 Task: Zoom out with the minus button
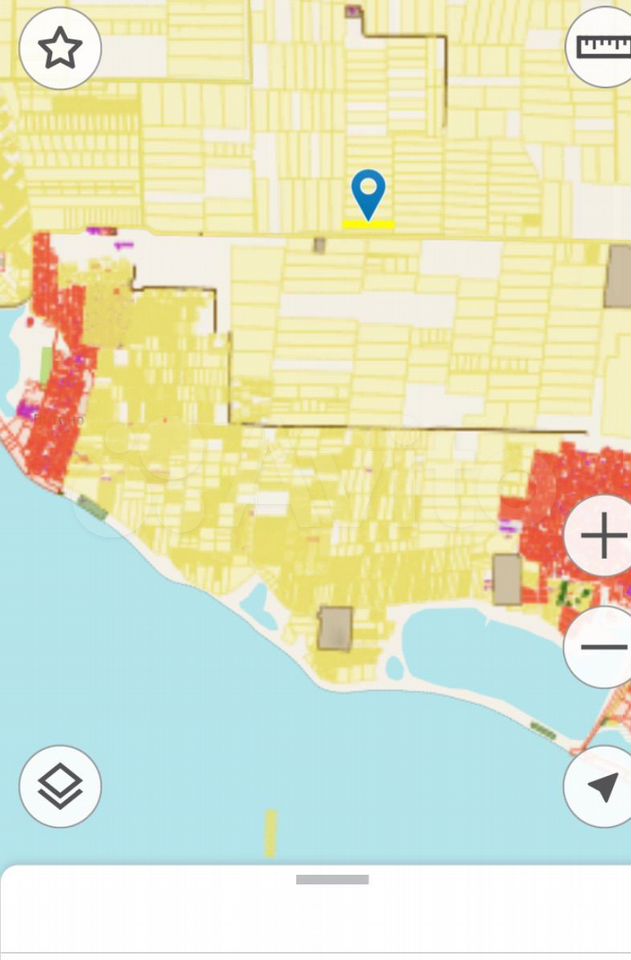602,647
